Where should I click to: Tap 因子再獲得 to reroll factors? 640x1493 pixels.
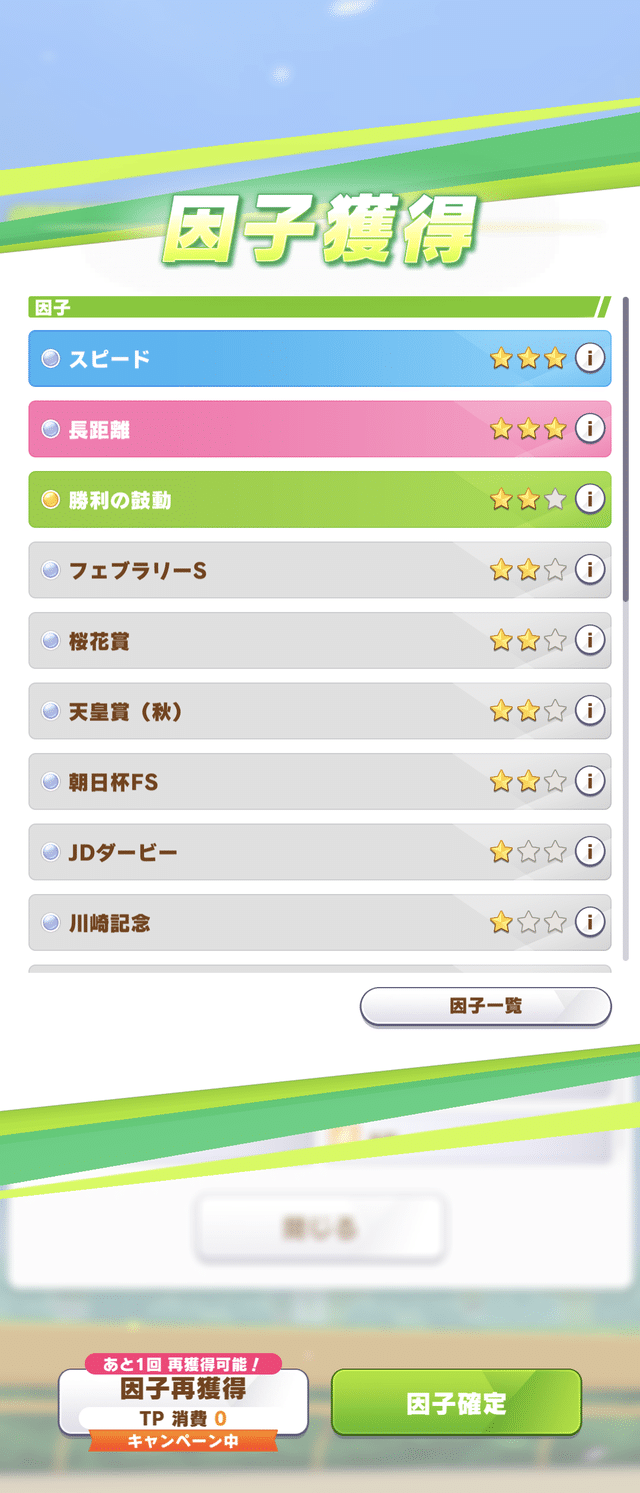click(183, 1401)
